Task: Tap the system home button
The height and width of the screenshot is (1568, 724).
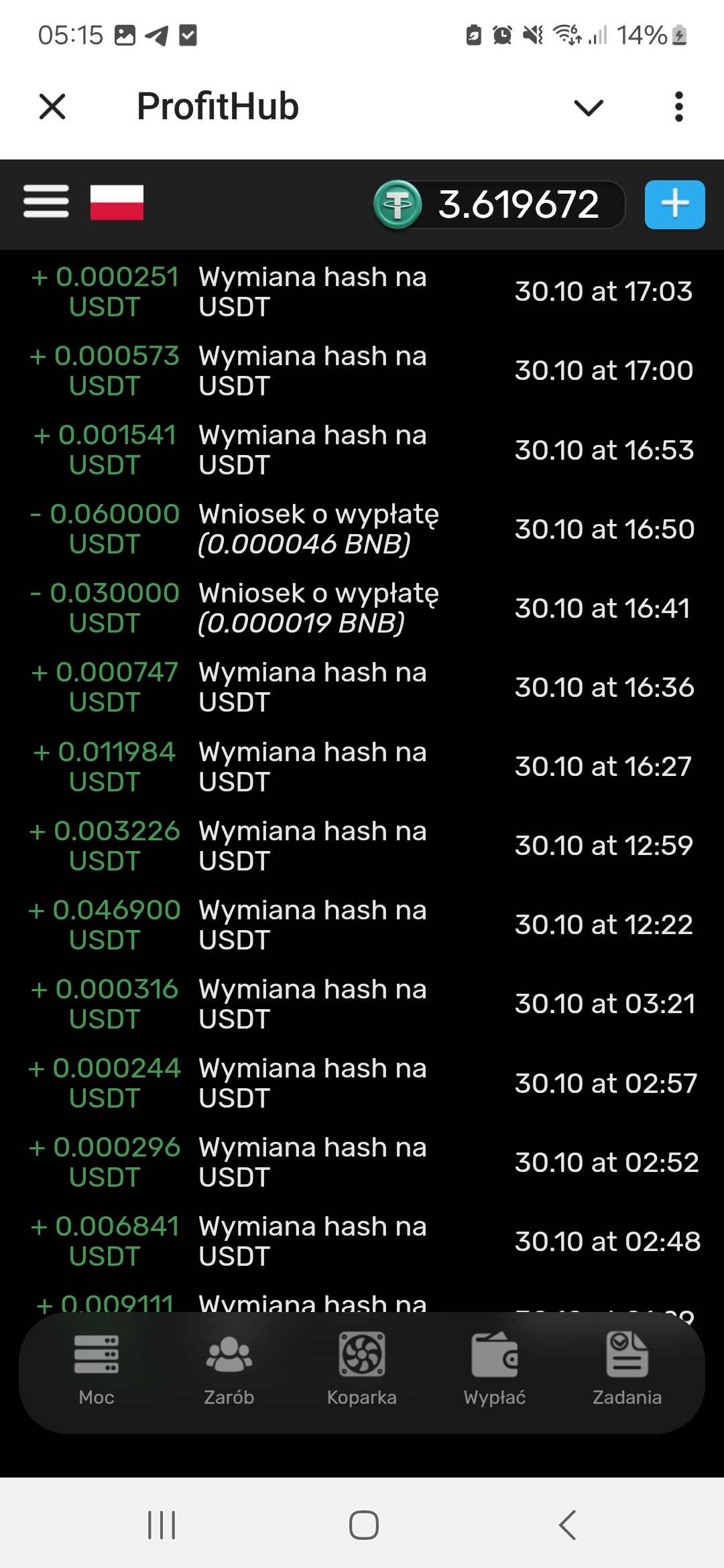Action: pyautogui.click(x=363, y=1526)
